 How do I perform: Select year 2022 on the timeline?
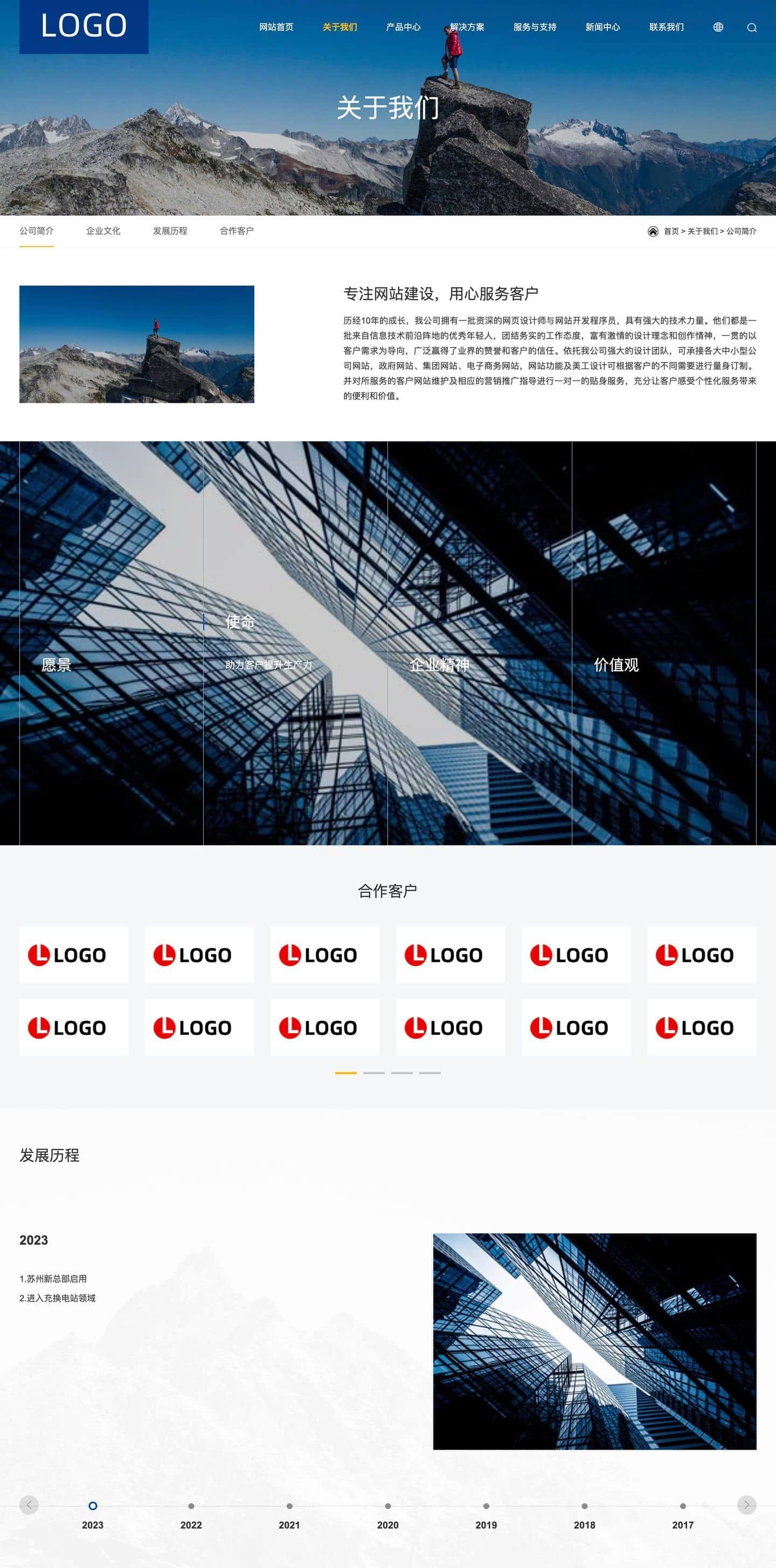pyautogui.click(x=191, y=1506)
